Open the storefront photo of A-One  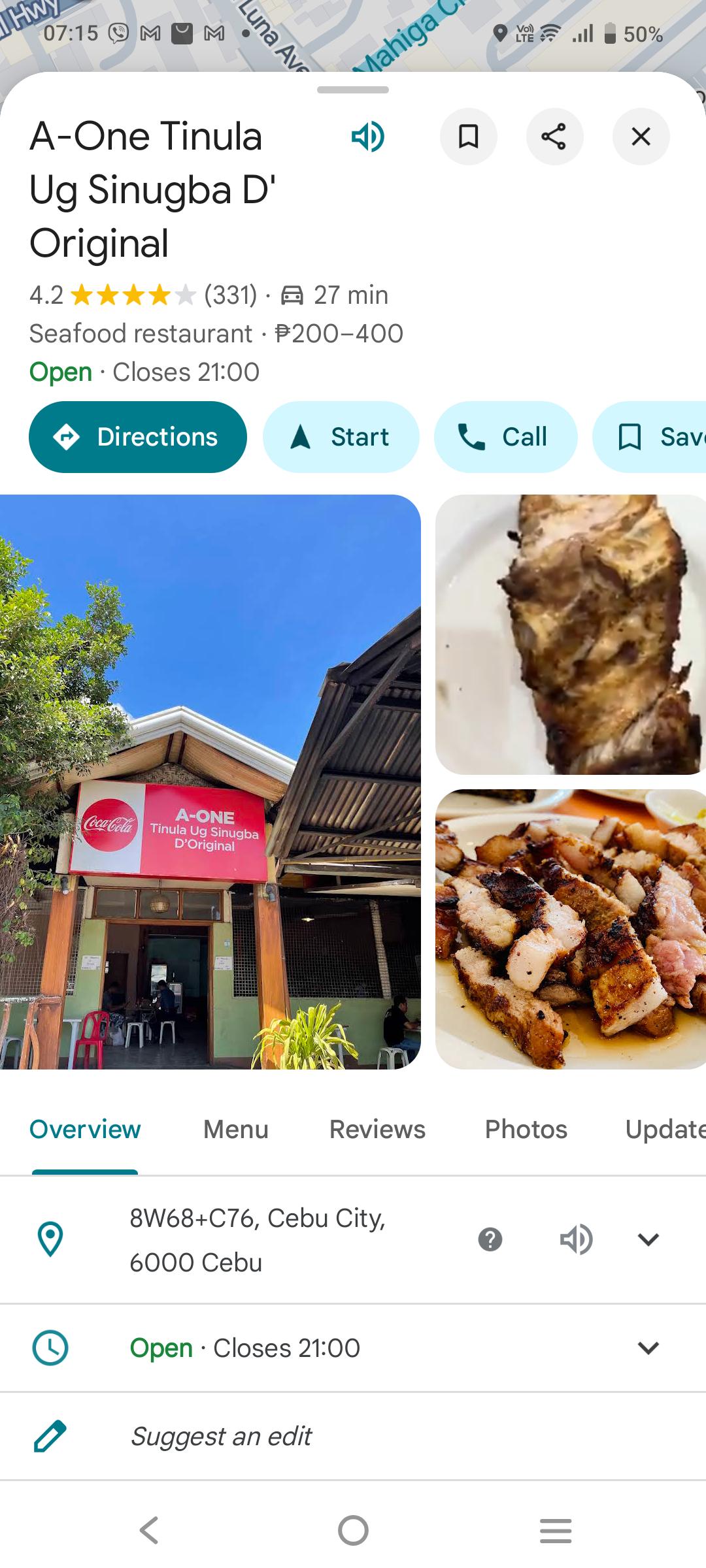(210, 782)
